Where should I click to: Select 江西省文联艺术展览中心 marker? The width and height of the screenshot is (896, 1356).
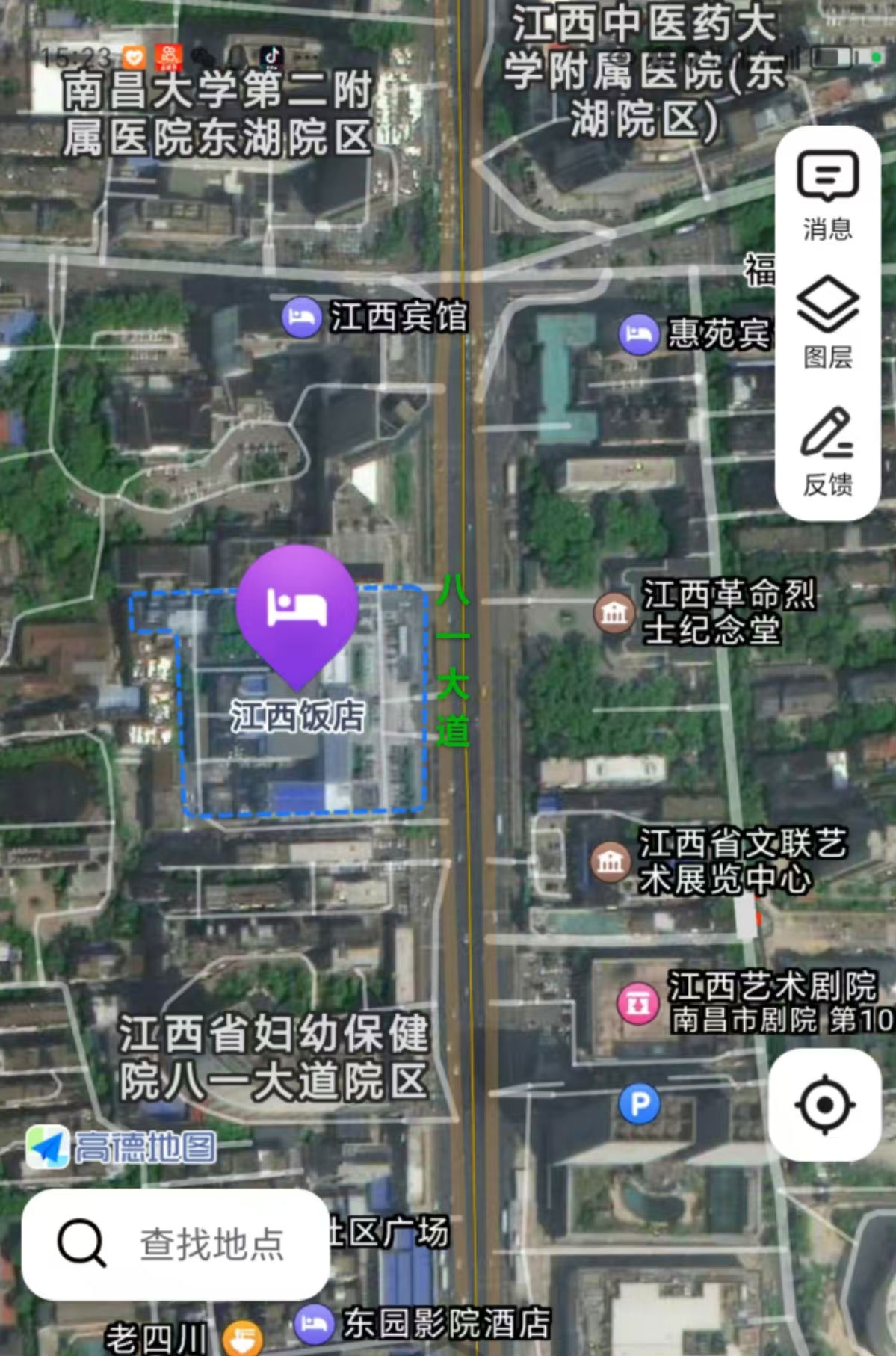click(x=610, y=861)
